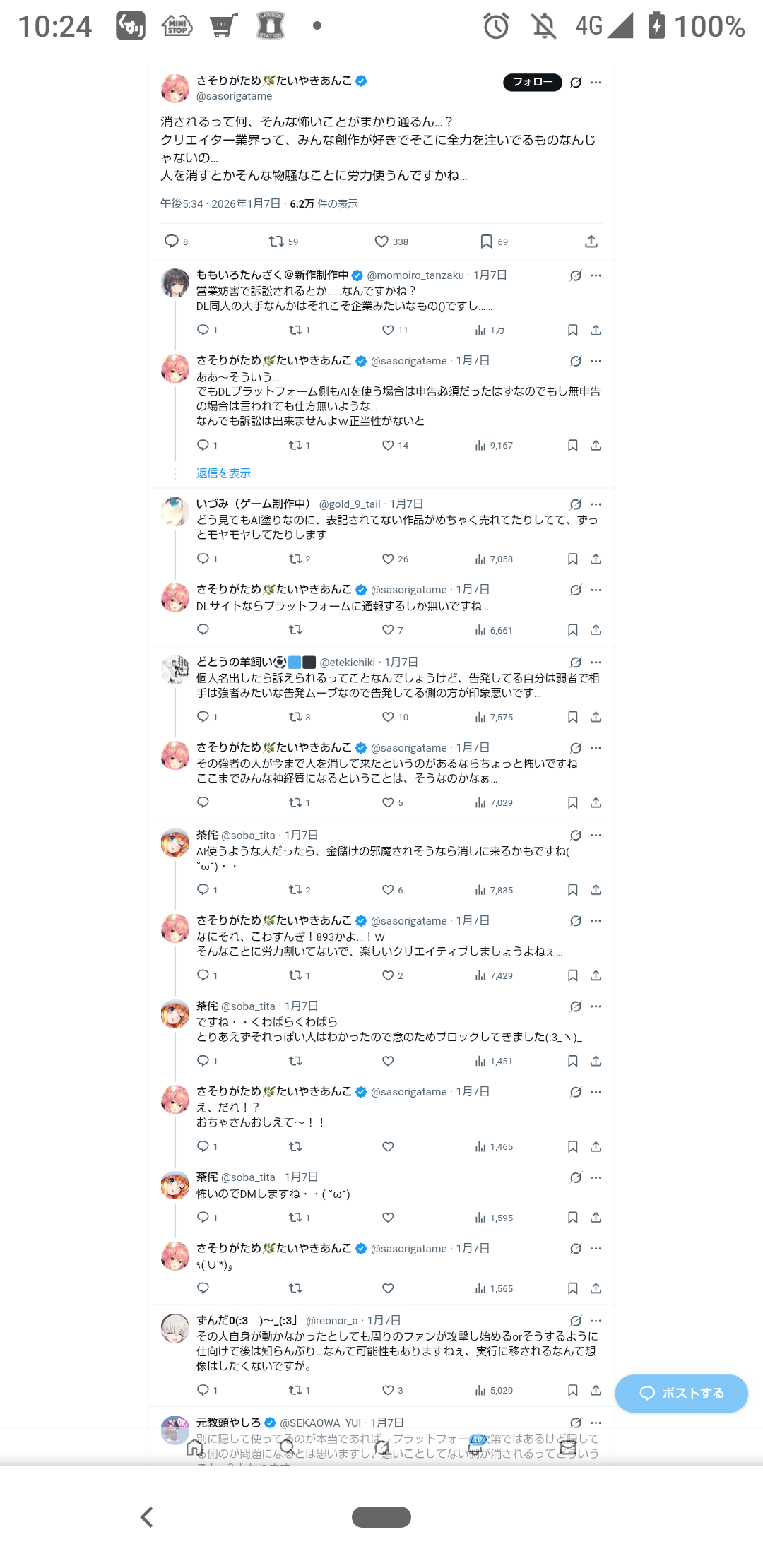This screenshot has width=763, height=1568.
Task: Open the @momoiro_tanzaku handle link
Action: pyautogui.click(x=415, y=275)
